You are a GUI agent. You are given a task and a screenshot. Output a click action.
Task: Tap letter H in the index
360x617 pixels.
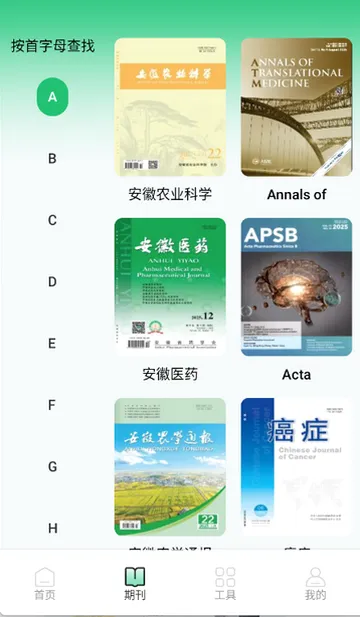tap(52, 528)
